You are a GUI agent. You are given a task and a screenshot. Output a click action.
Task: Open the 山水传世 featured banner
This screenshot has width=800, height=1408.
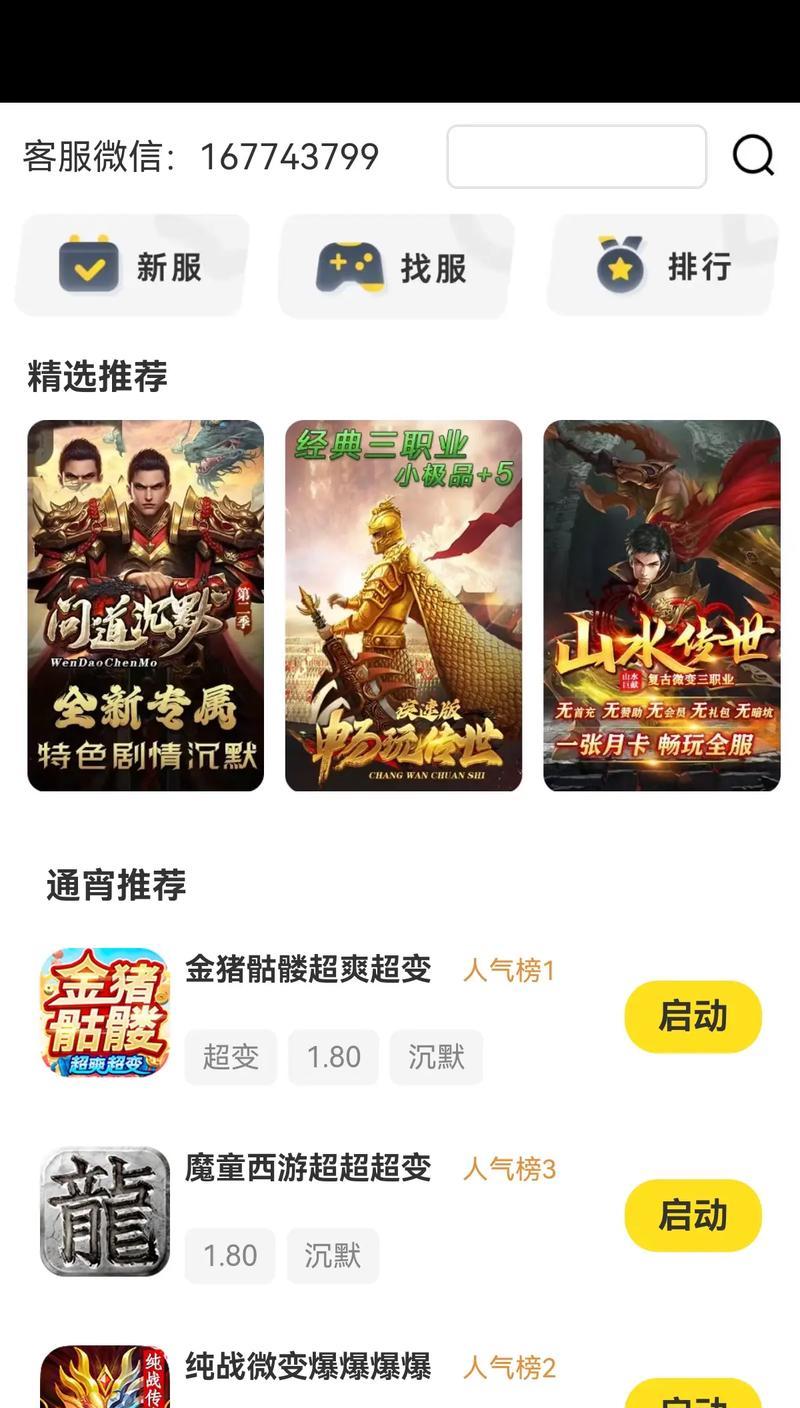click(661, 605)
